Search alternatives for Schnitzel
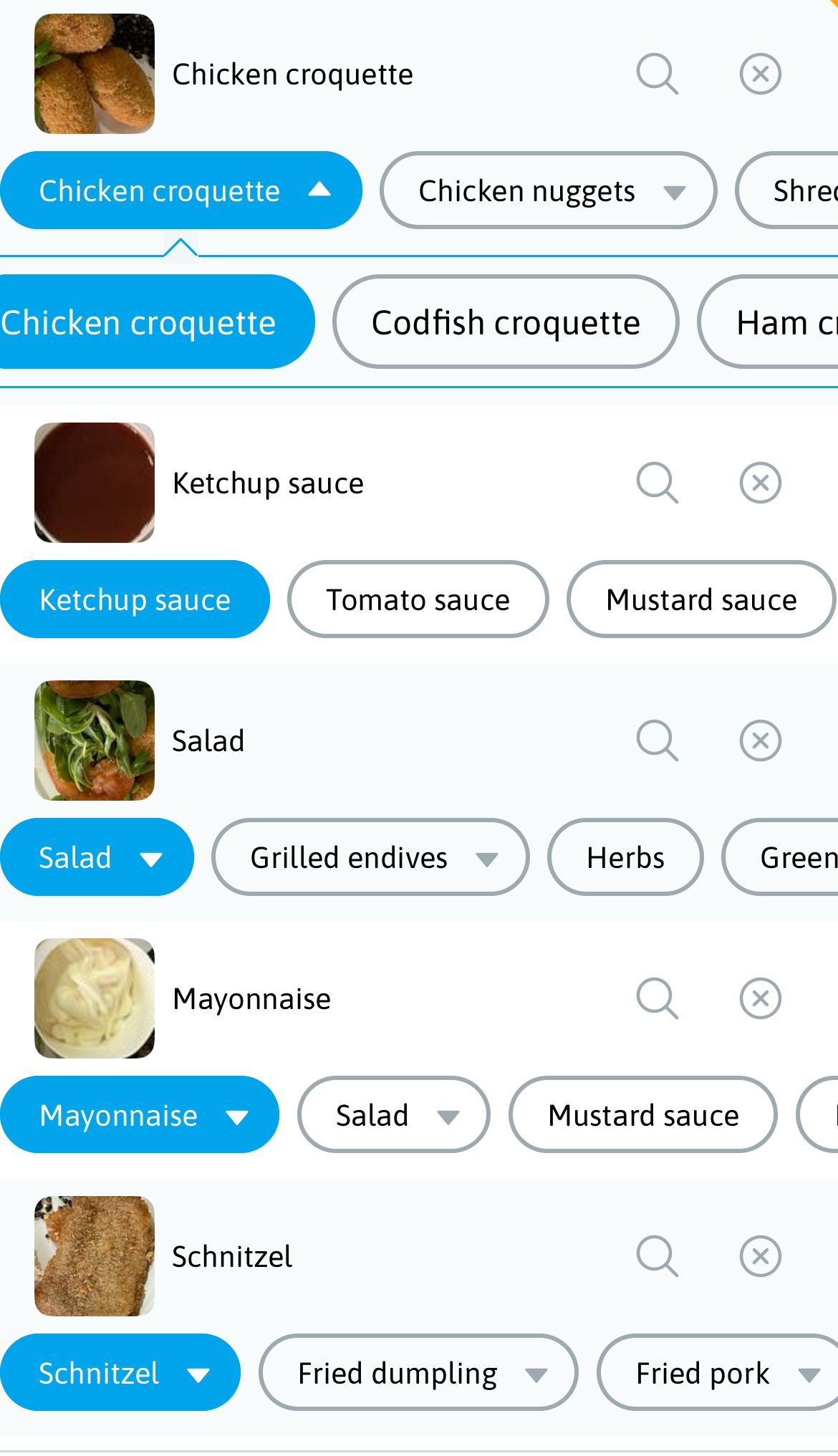The height and width of the screenshot is (1456, 838). pos(657,1256)
